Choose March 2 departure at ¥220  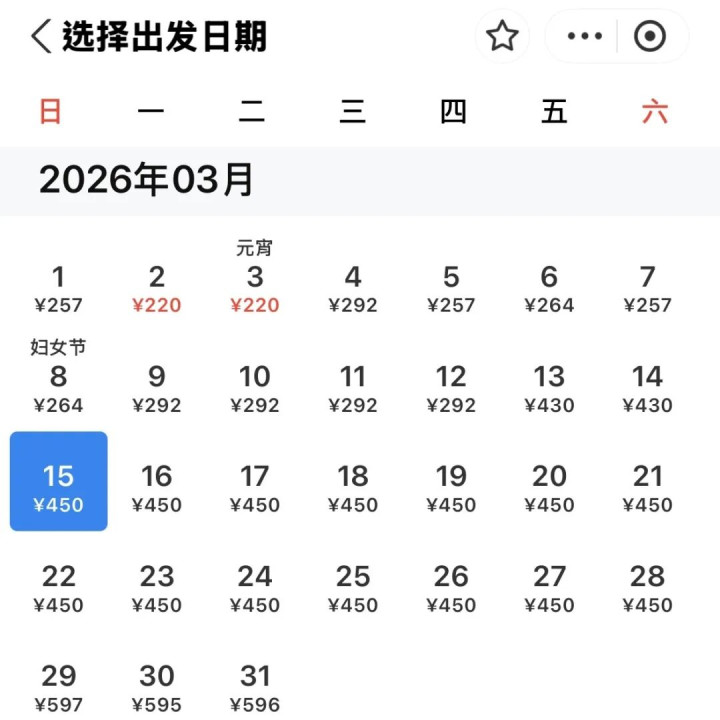156,288
